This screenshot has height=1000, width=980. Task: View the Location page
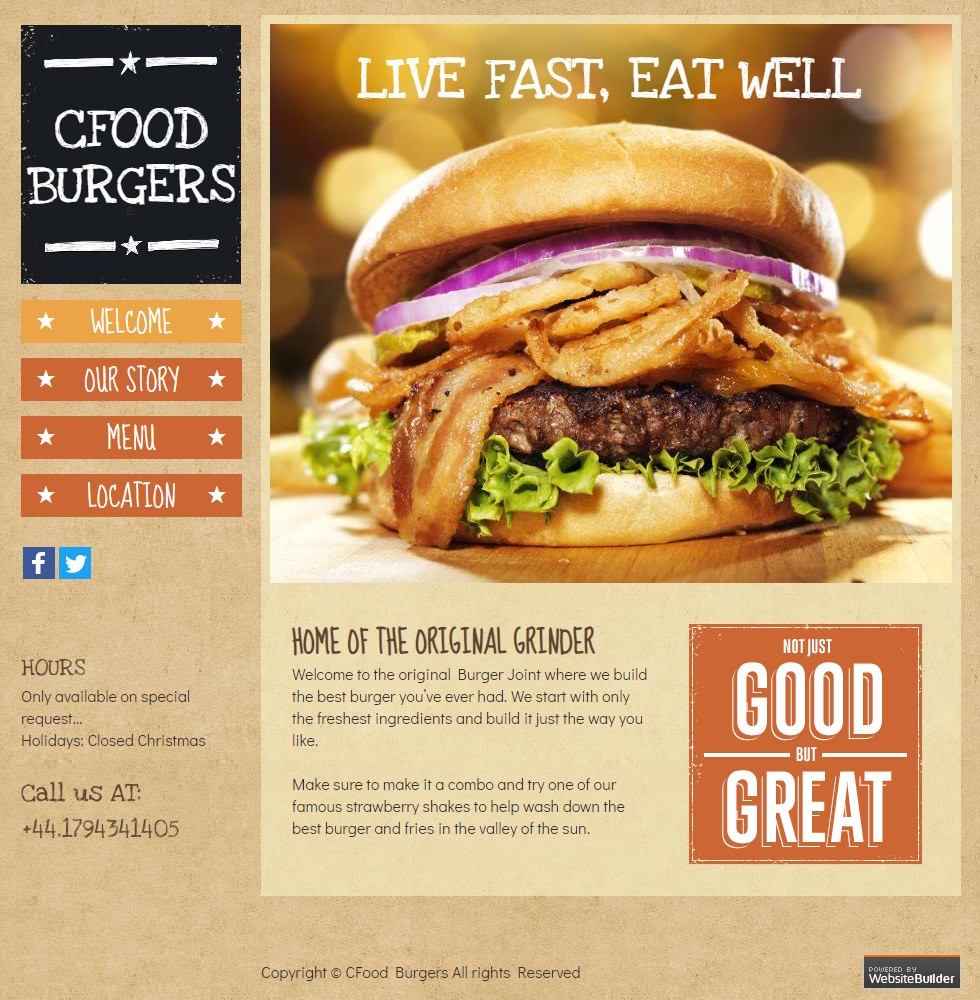pos(131,496)
